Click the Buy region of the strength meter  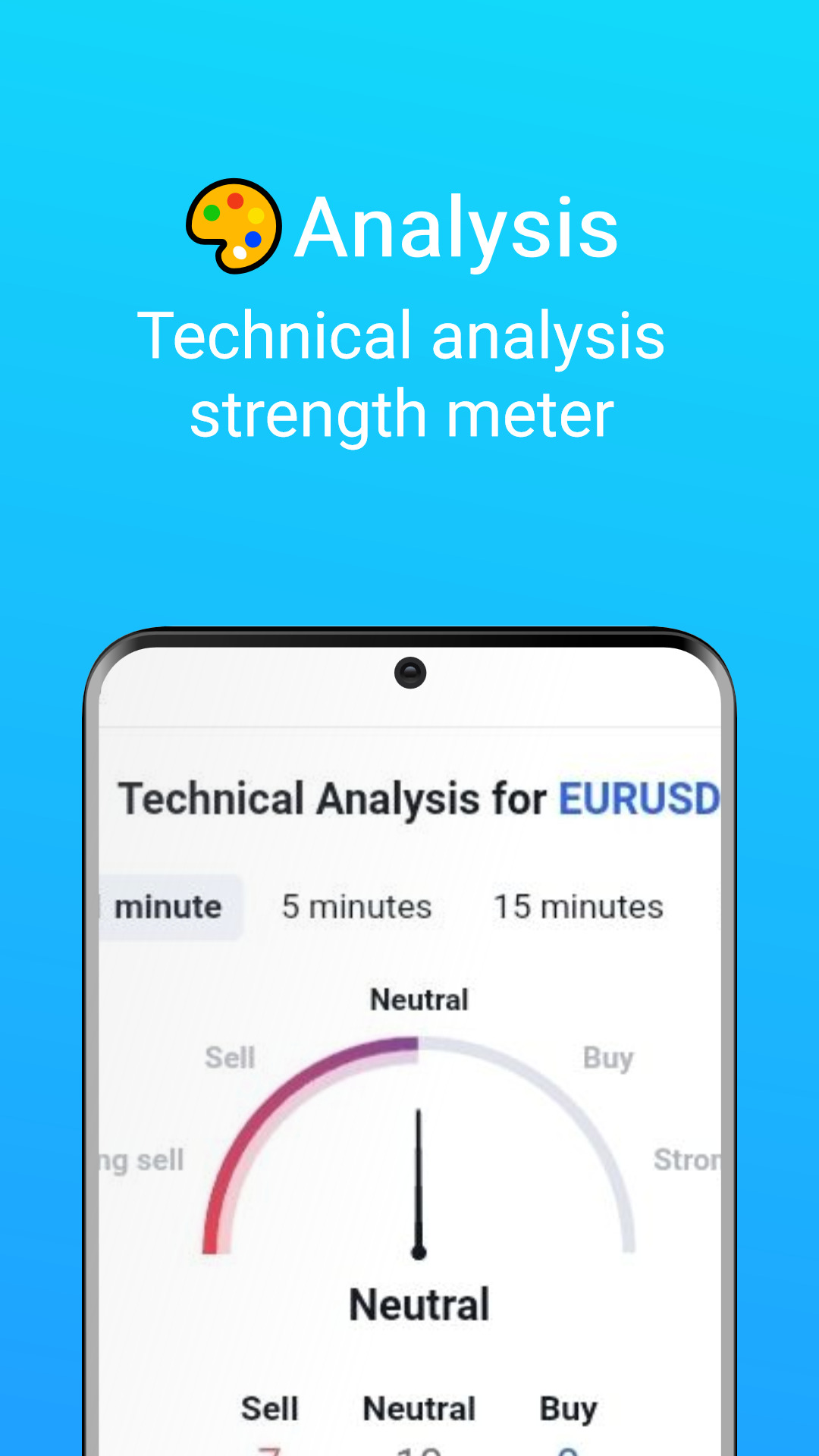pyautogui.click(x=608, y=1056)
